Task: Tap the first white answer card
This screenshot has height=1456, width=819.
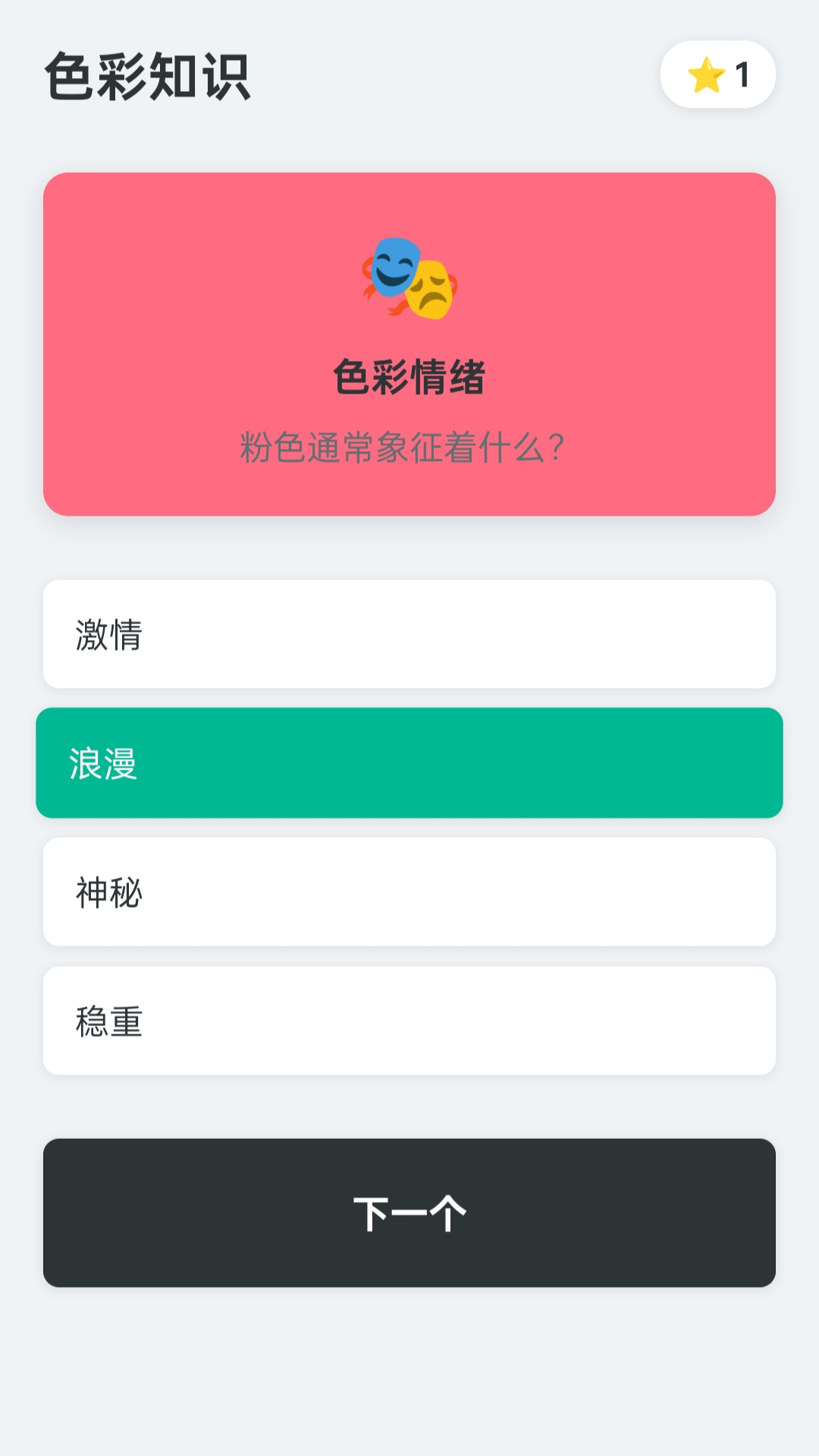Action: (x=409, y=635)
